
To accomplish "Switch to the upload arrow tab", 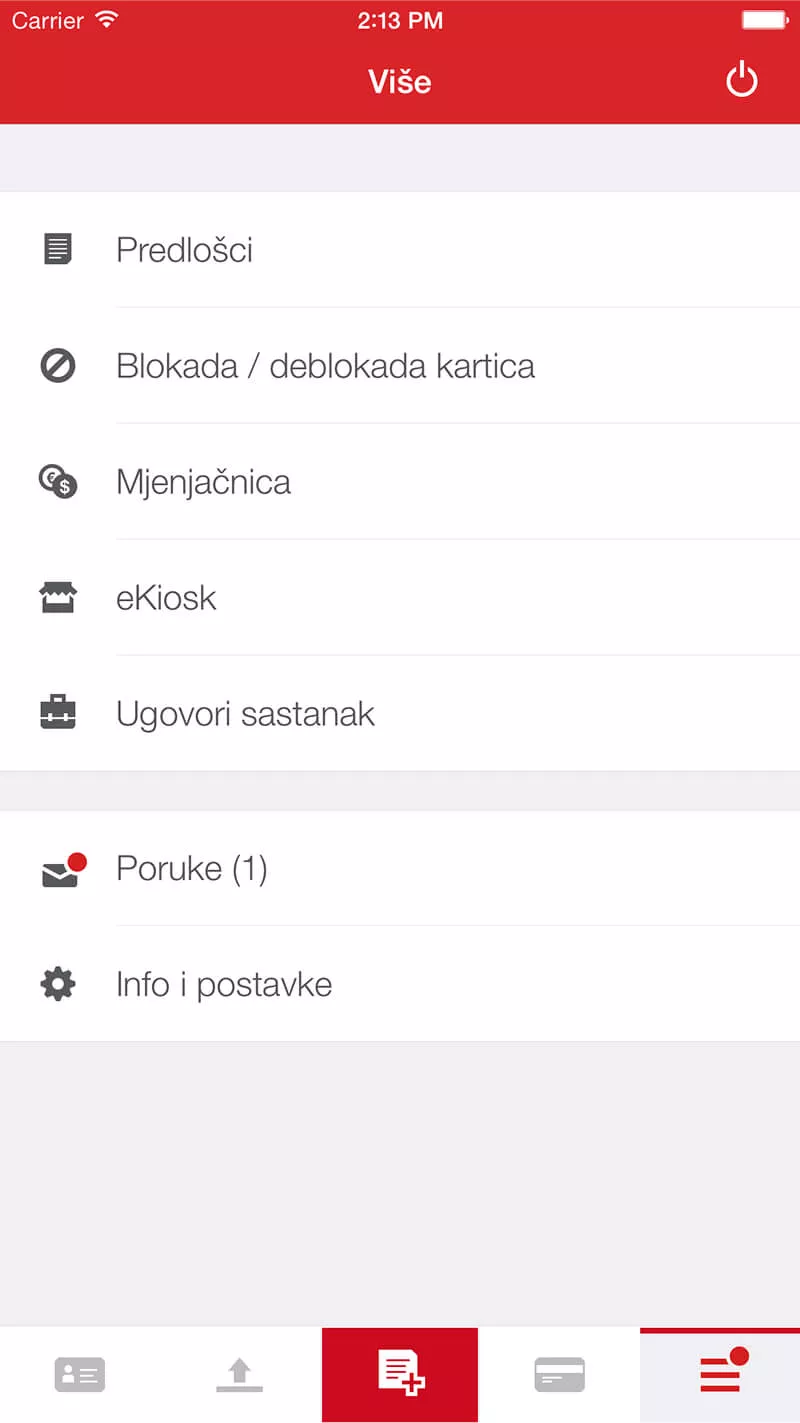I will pyautogui.click(x=240, y=1375).
